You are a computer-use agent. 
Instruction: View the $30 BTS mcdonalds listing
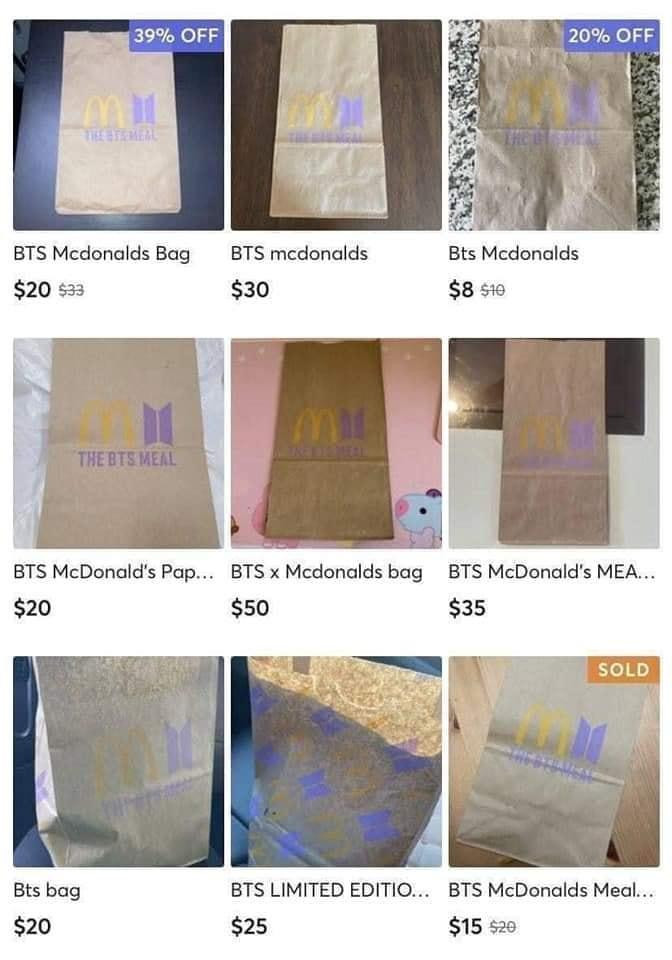click(x=336, y=125)
